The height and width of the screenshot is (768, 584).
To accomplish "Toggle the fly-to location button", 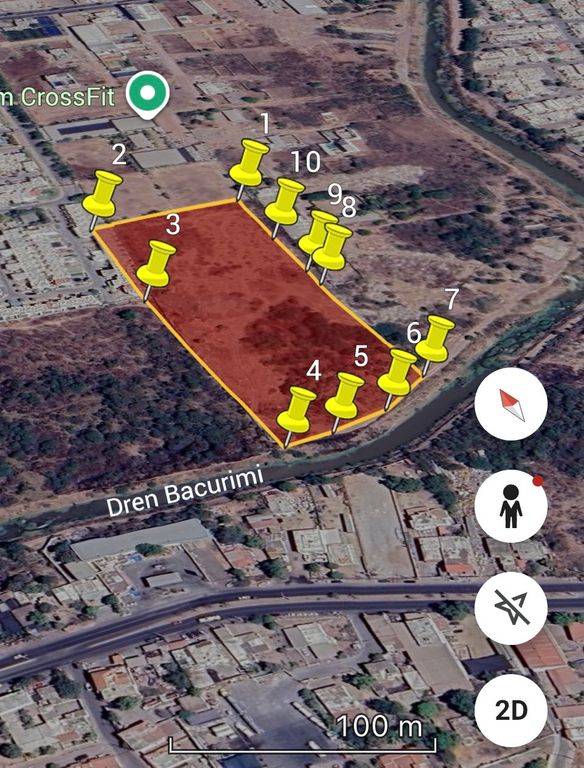I will (511, 608).
